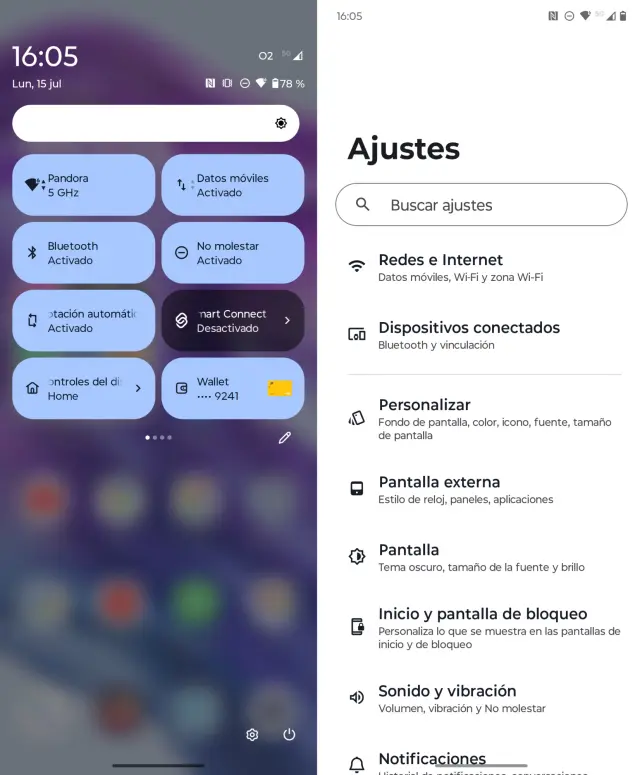Viewport: 640px width, 775px height.
Task: Go to Sonido y vibración
Action: click(x=481, y=698)
